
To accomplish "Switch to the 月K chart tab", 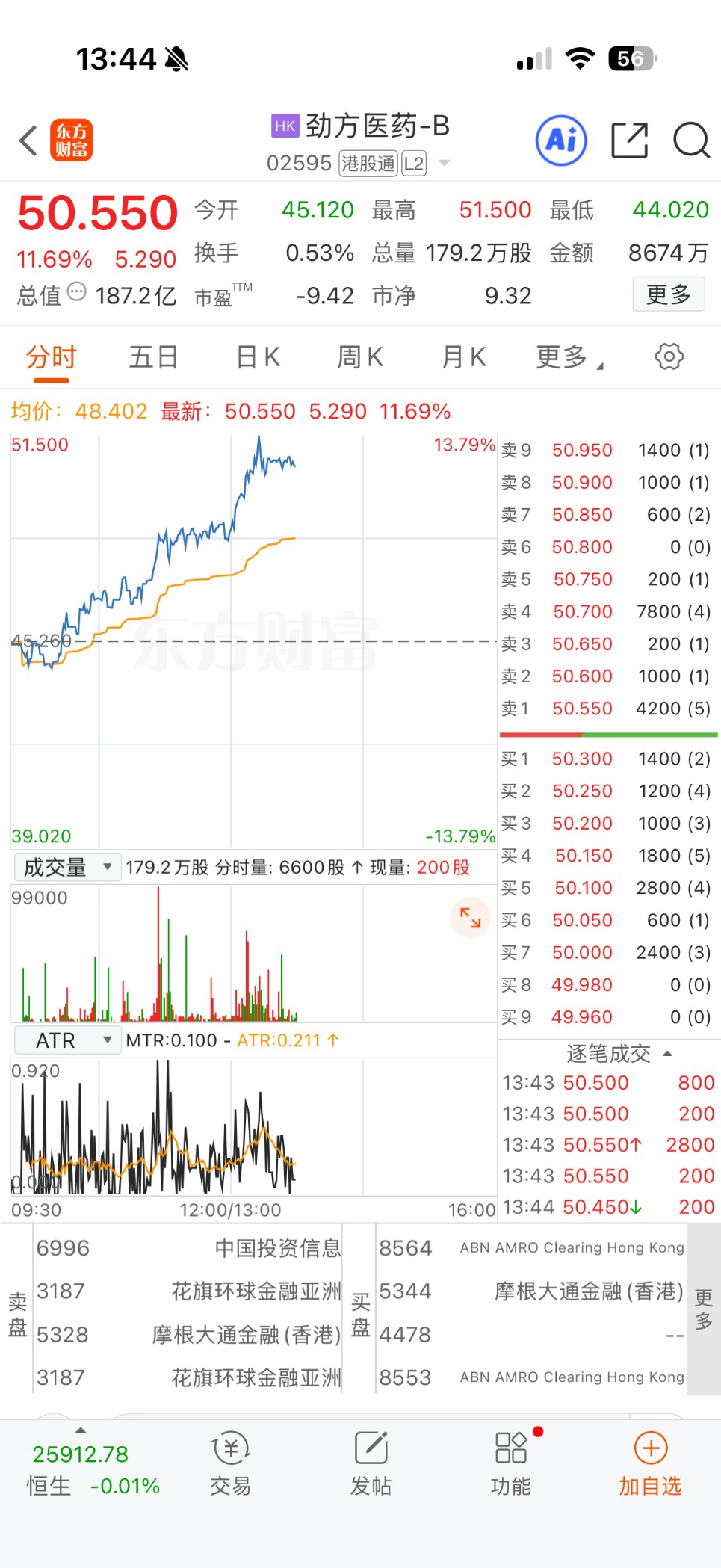I will (x=464, y=357).
